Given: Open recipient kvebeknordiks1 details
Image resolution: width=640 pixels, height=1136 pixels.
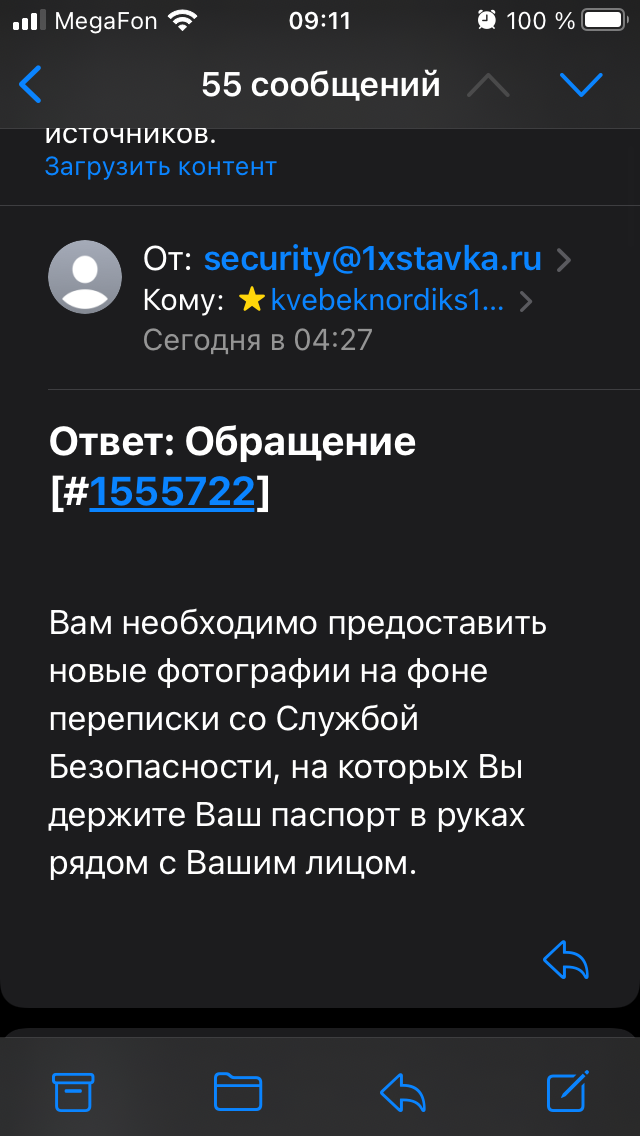Looking at the screenshot, I should click(x=386, y=300).
